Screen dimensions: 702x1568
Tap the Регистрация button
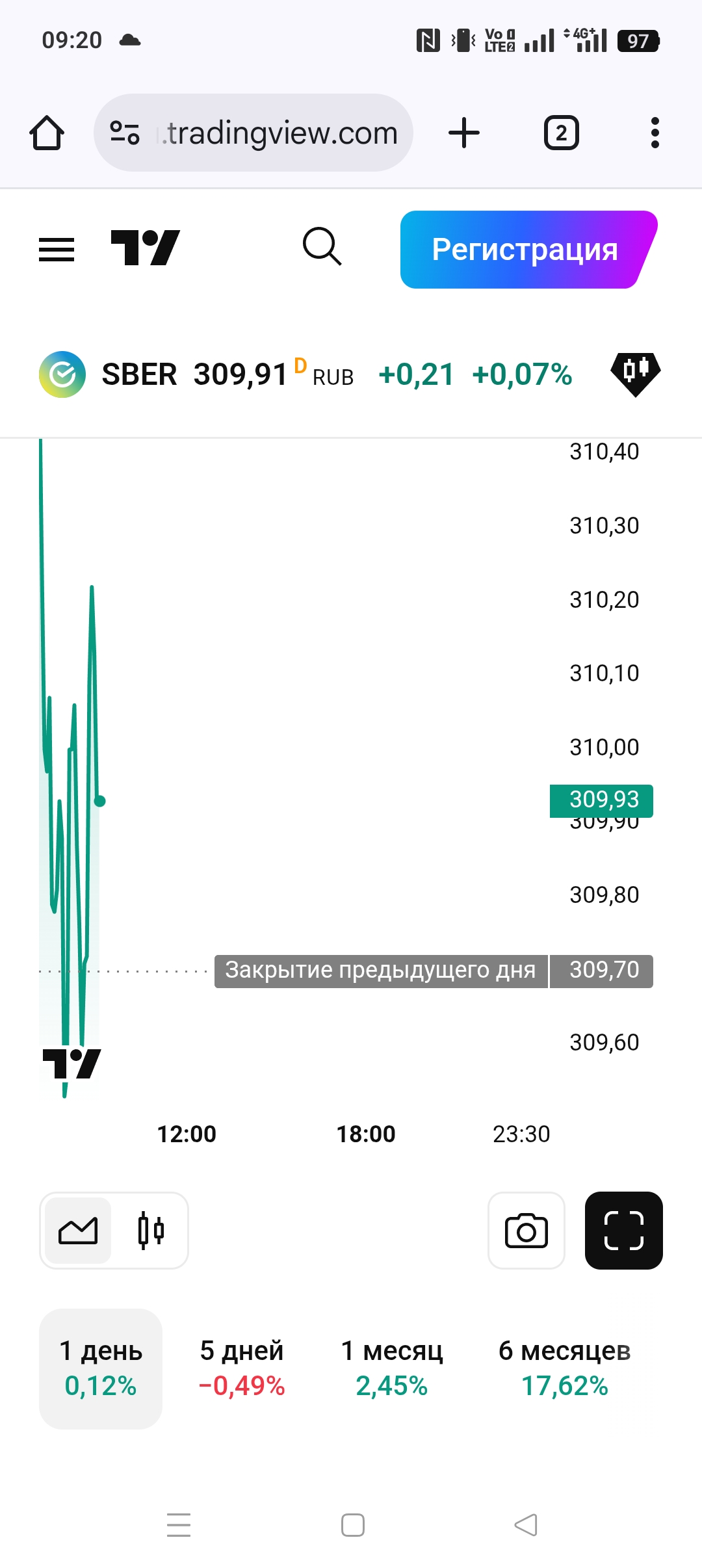[x=524, y=250]
